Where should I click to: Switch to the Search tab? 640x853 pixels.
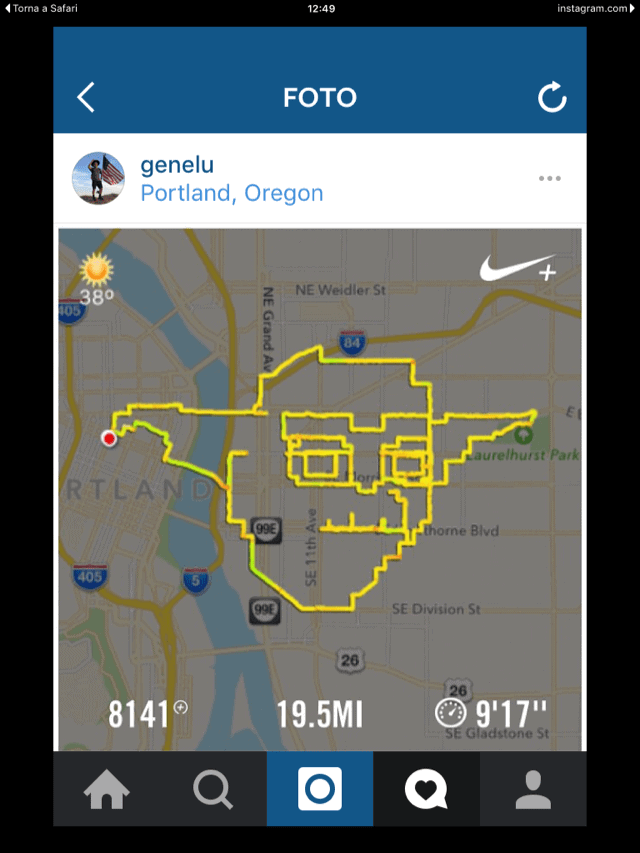pos(213,790)
